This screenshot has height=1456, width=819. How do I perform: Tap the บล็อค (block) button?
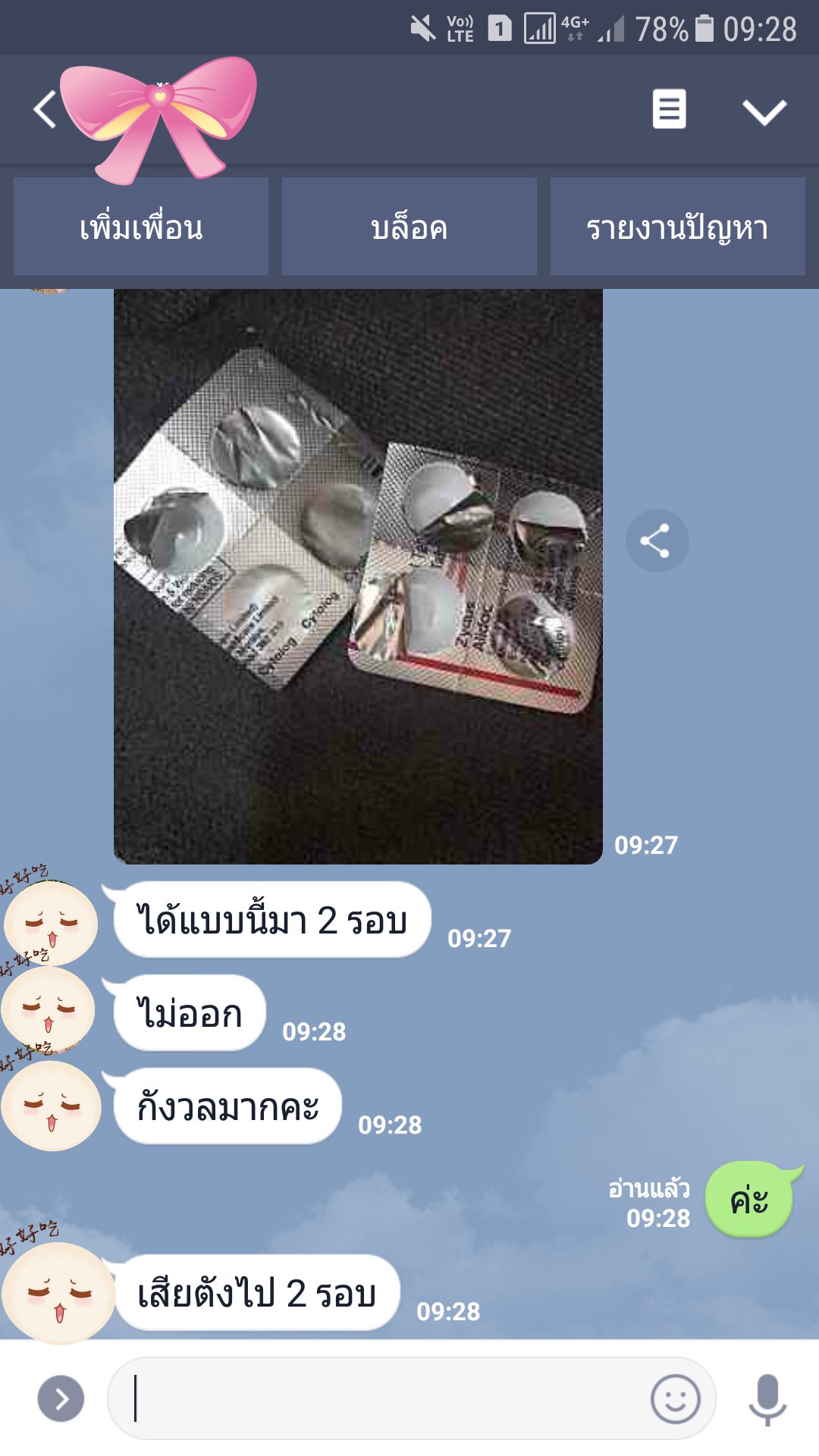point(409,227)
